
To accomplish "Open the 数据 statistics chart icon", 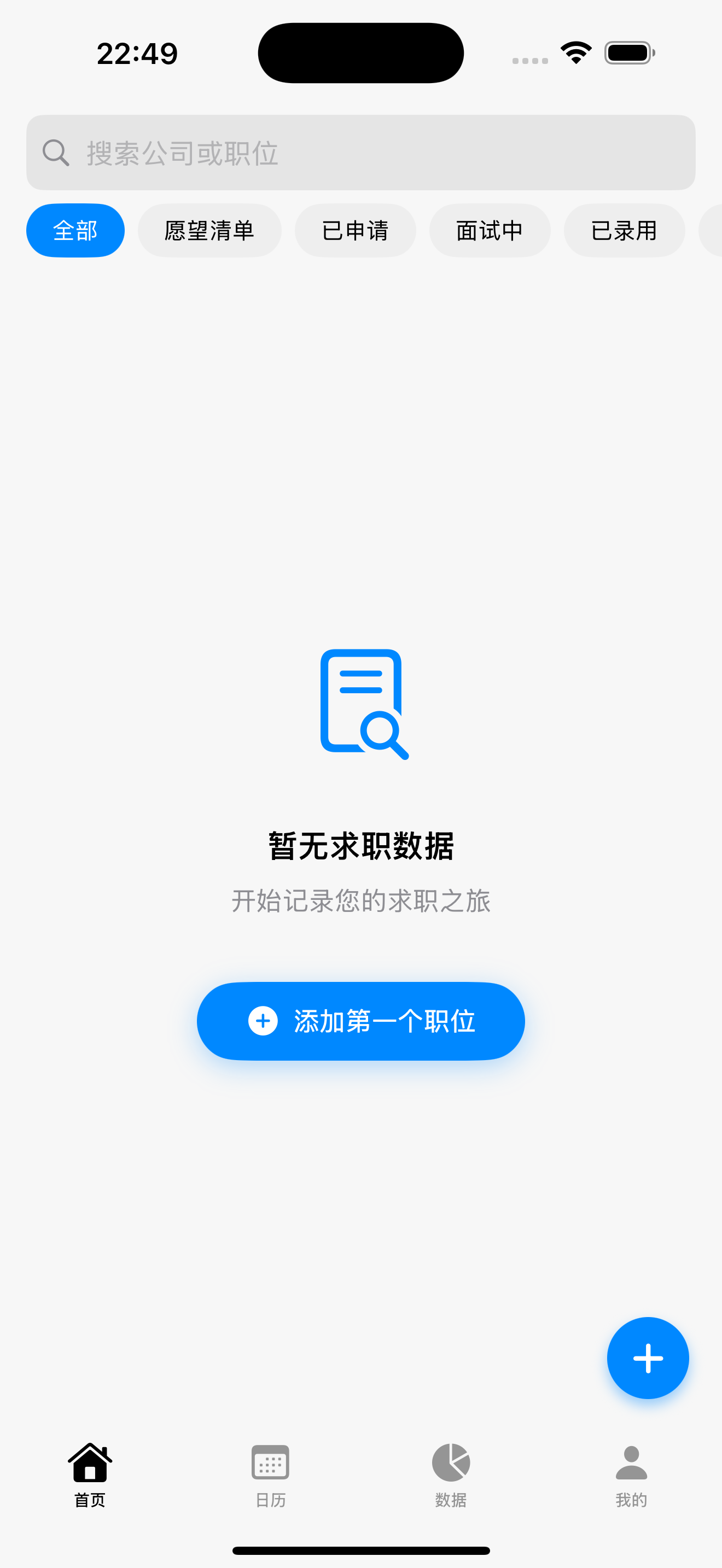I will click(x=451, y=1464).
